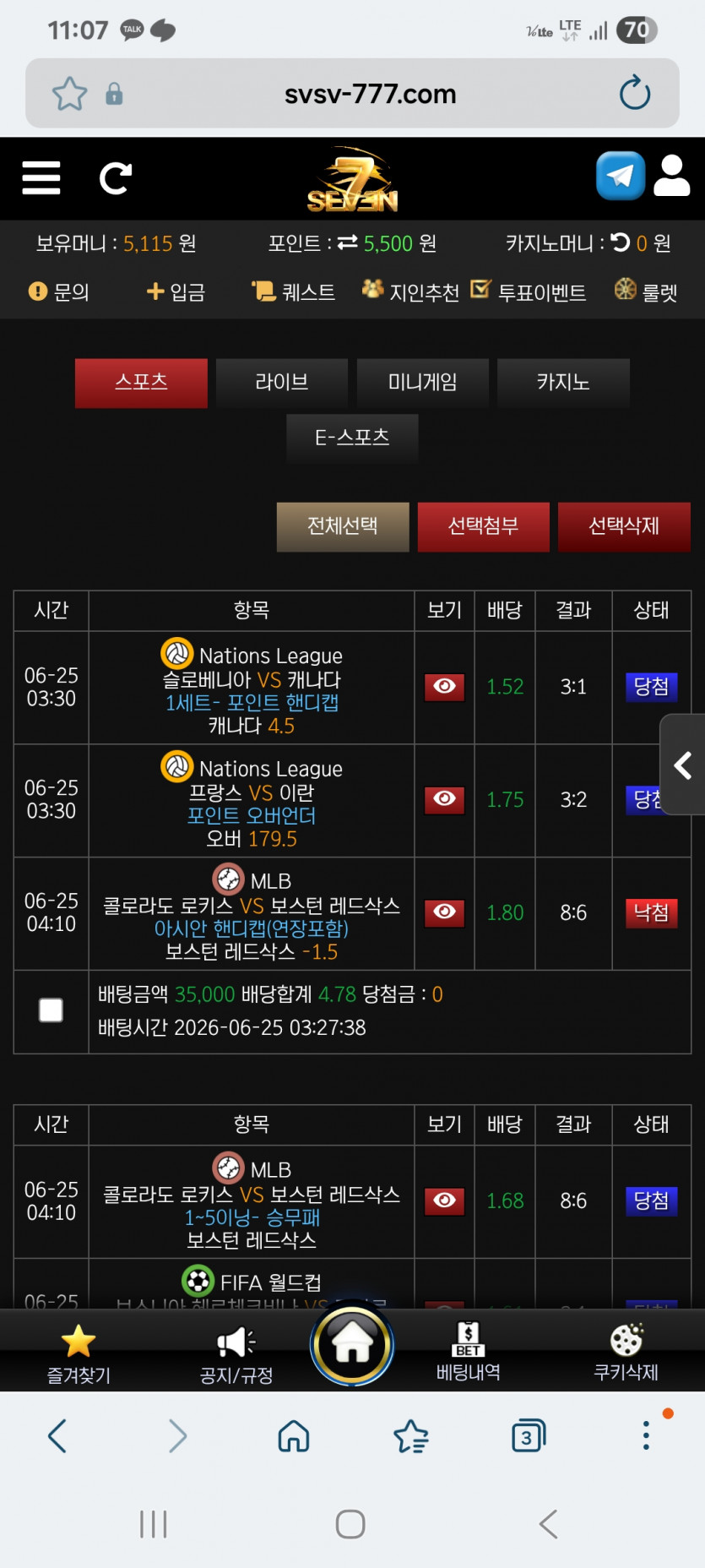Switch to the 미니게임 tab
The height and width of the screenshot is (1568, 705).
point(422,383)
